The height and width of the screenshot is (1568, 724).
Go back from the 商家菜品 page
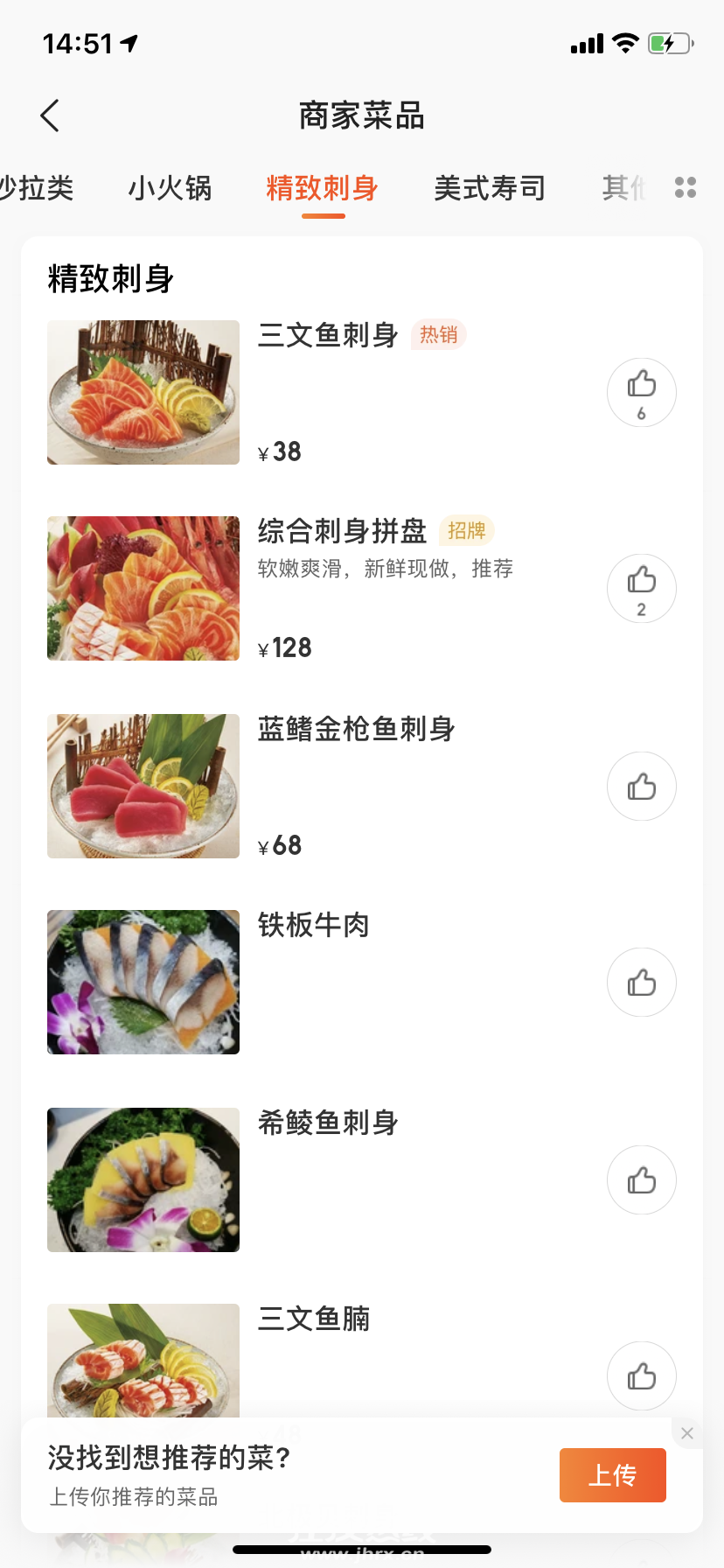point(50,115)
